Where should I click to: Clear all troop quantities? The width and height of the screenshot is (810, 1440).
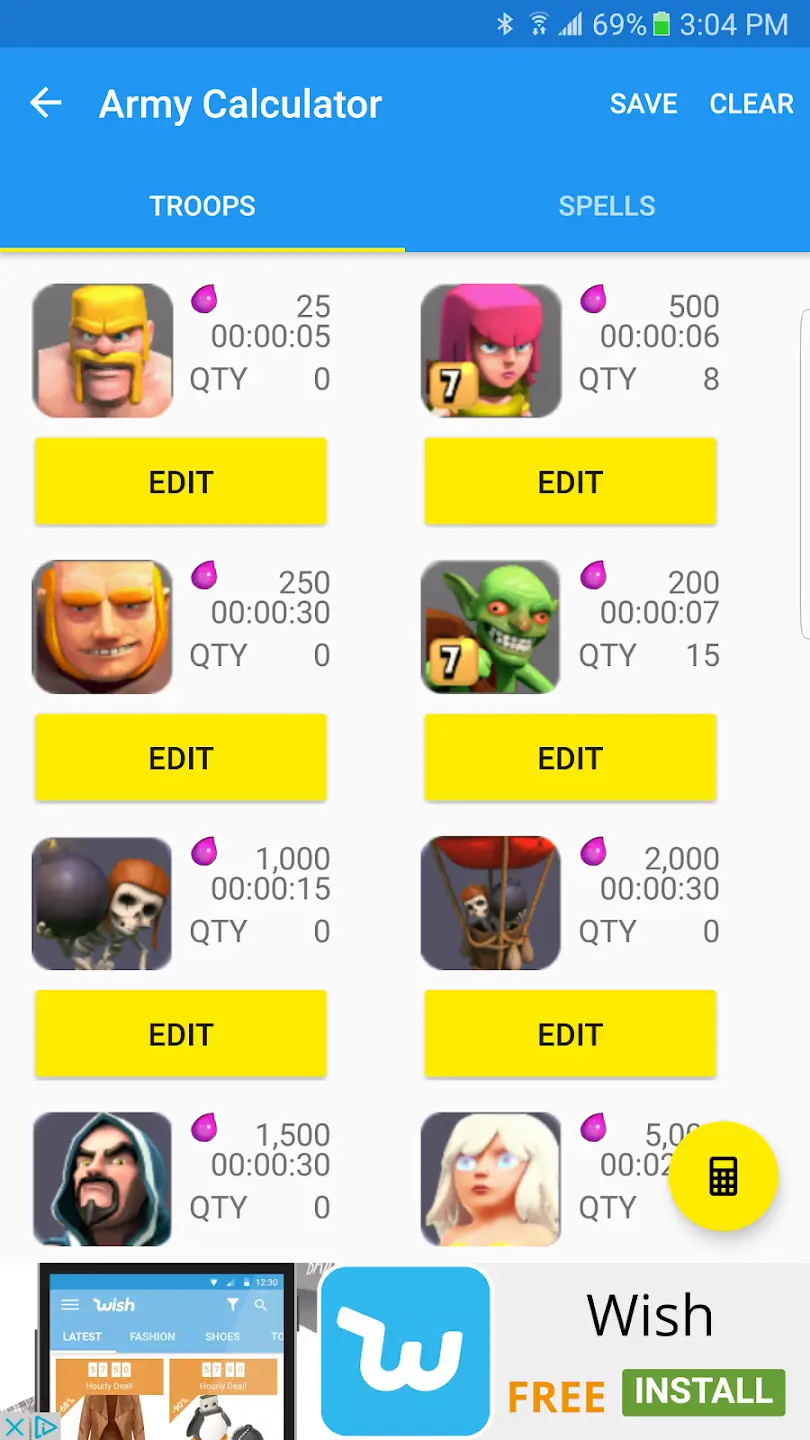tap(751, 104)
